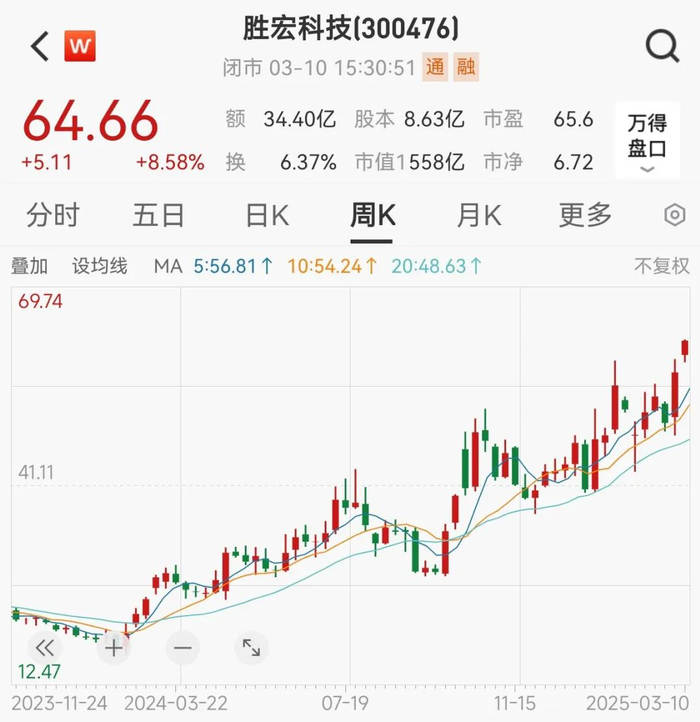Open 设均线 moving average settings

click(100, 266)
